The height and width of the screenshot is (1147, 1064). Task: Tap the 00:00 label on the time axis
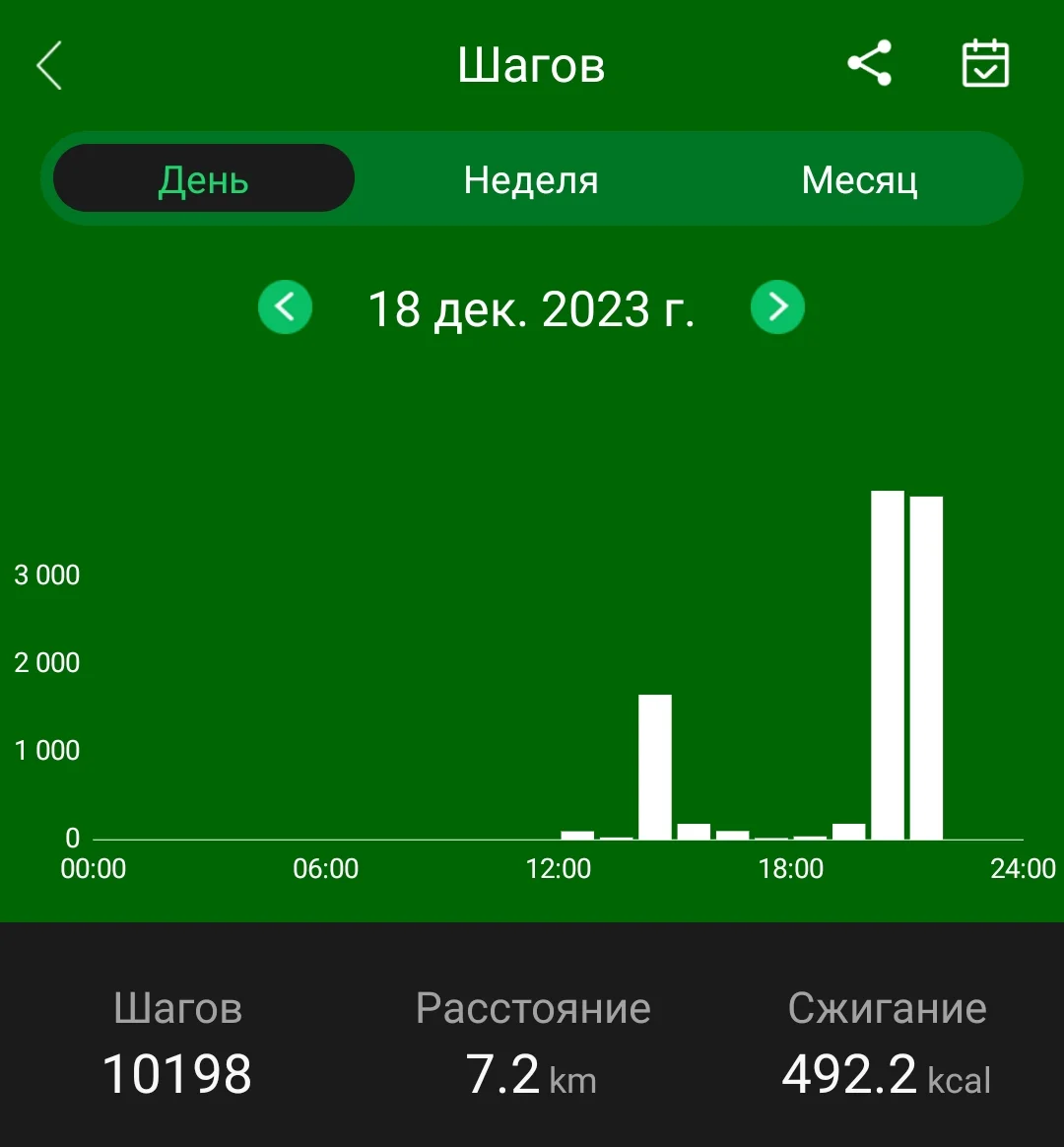90,868
